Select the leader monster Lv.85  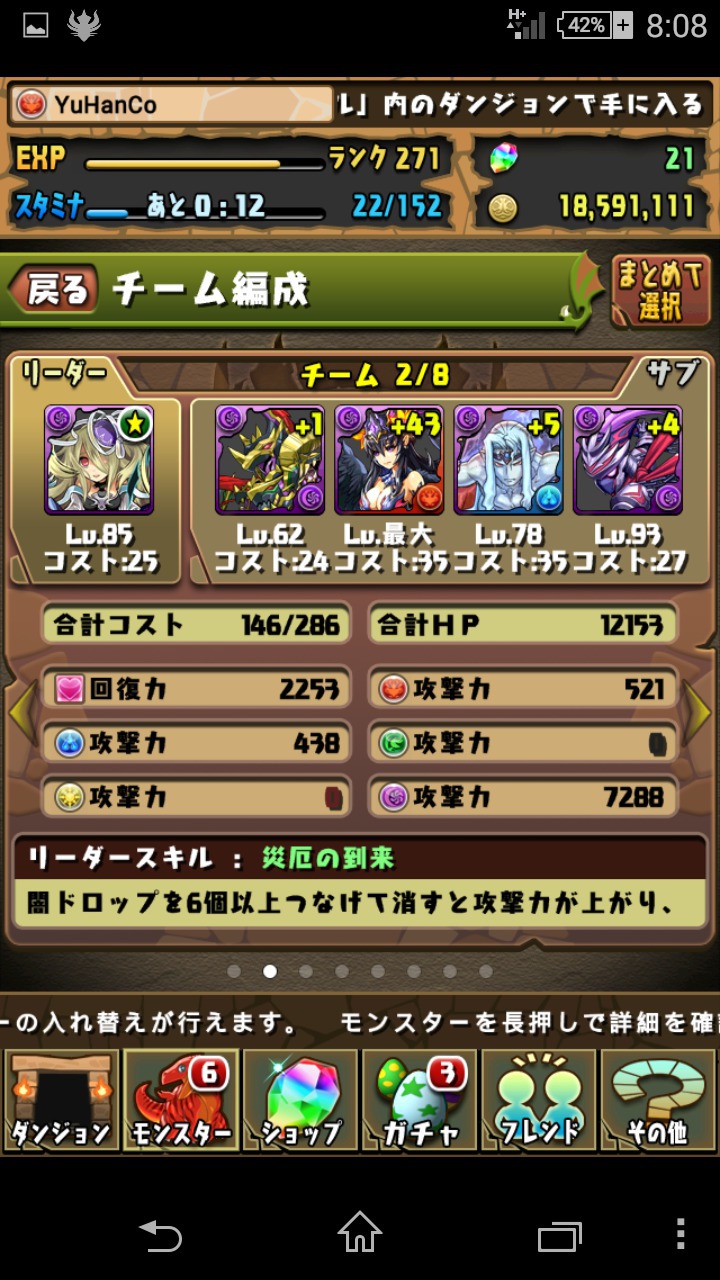click(x=97, y=460)
